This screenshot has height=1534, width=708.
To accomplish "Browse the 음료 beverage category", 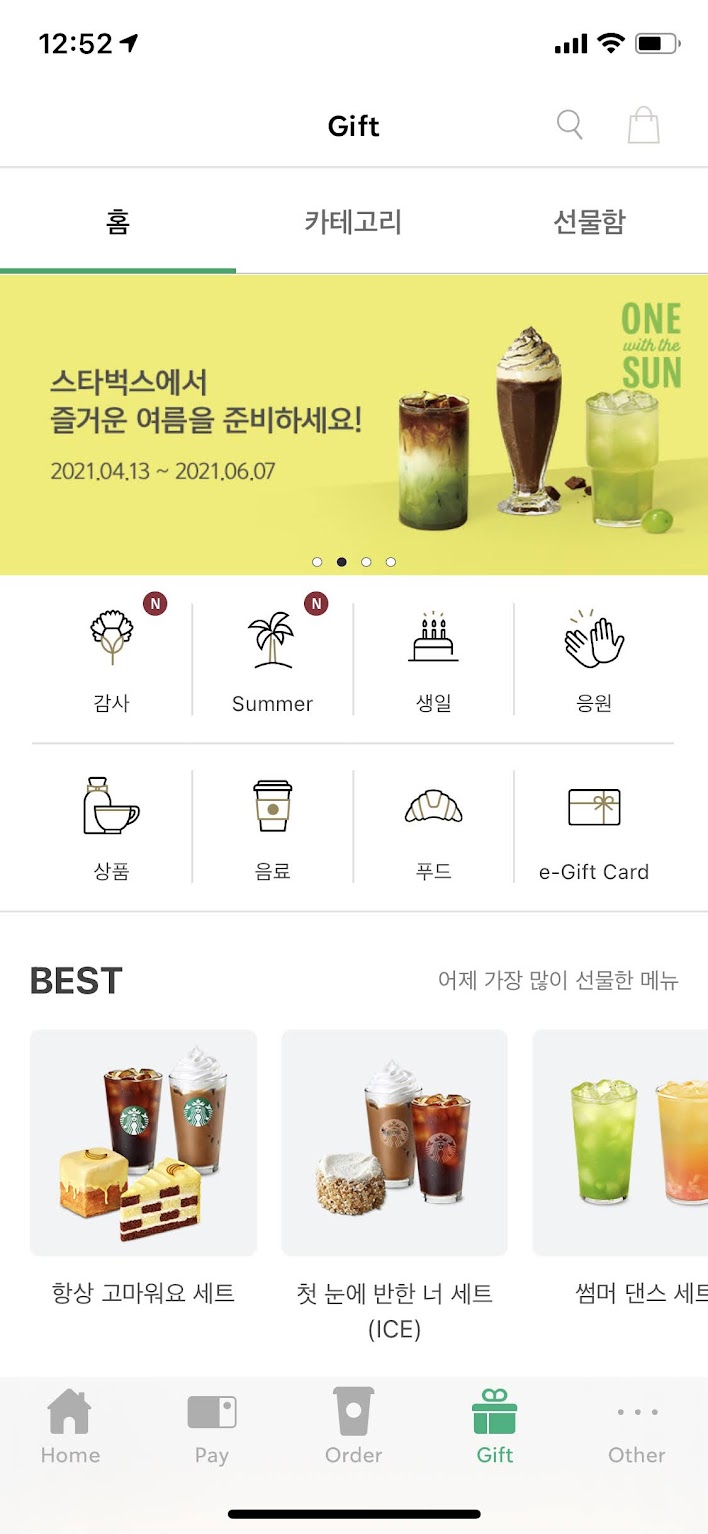I will 272,827.
